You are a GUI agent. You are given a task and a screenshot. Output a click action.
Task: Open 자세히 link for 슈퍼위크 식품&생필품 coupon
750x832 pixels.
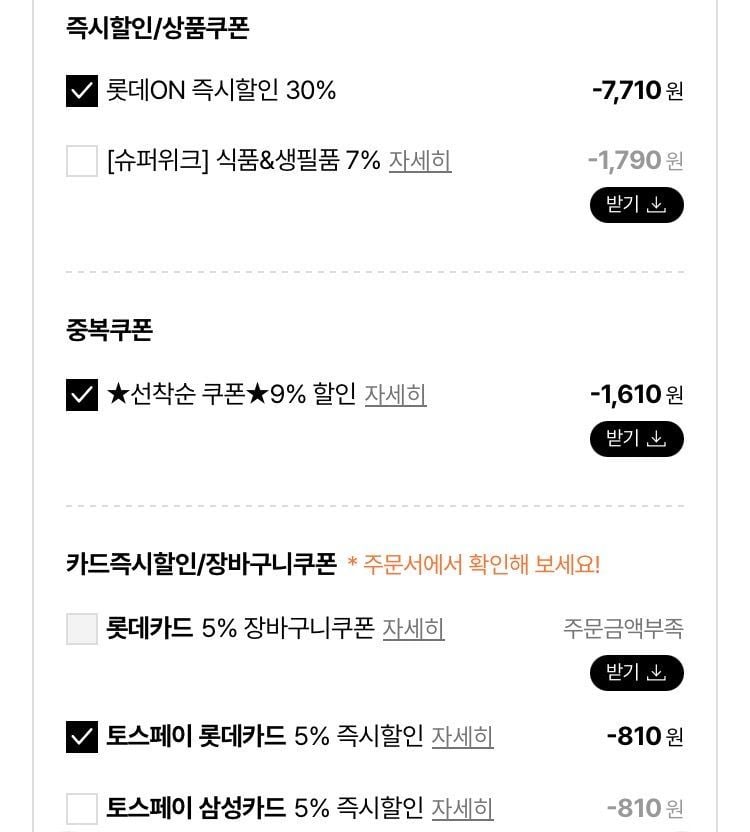[420, 161]
